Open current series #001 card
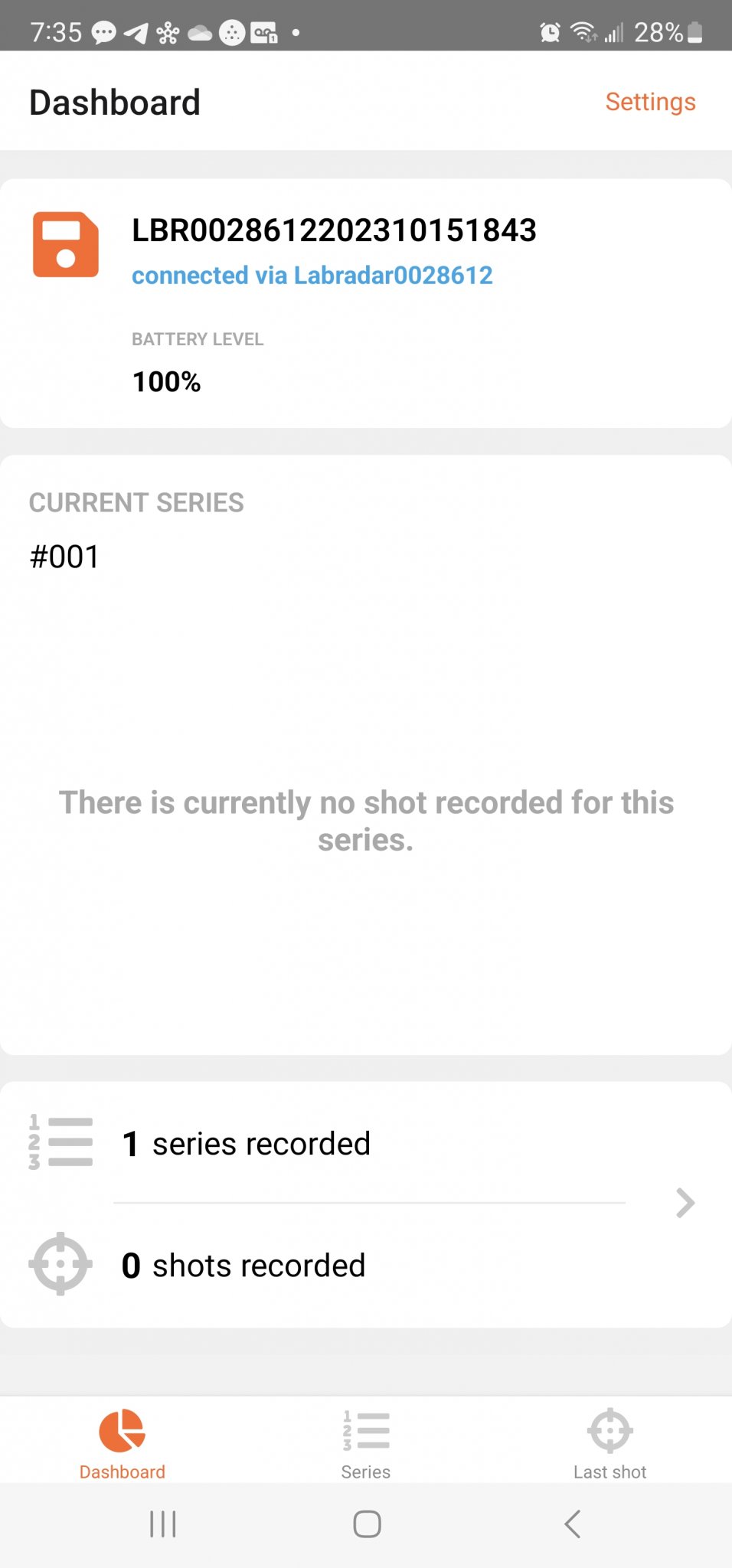Image resolution: width=732 pixels, height=1568 pixels. [x=366, y=755]
